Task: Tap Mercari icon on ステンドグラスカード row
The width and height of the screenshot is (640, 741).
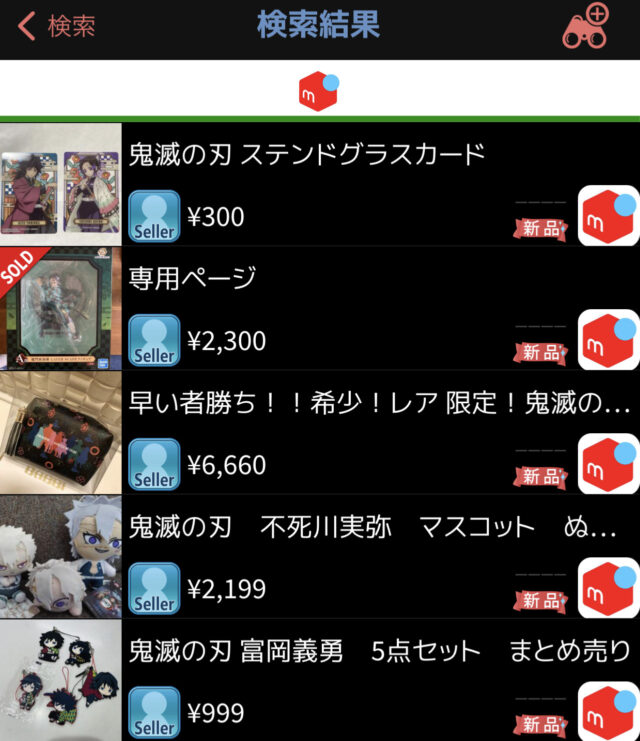Action: [608, 216]
